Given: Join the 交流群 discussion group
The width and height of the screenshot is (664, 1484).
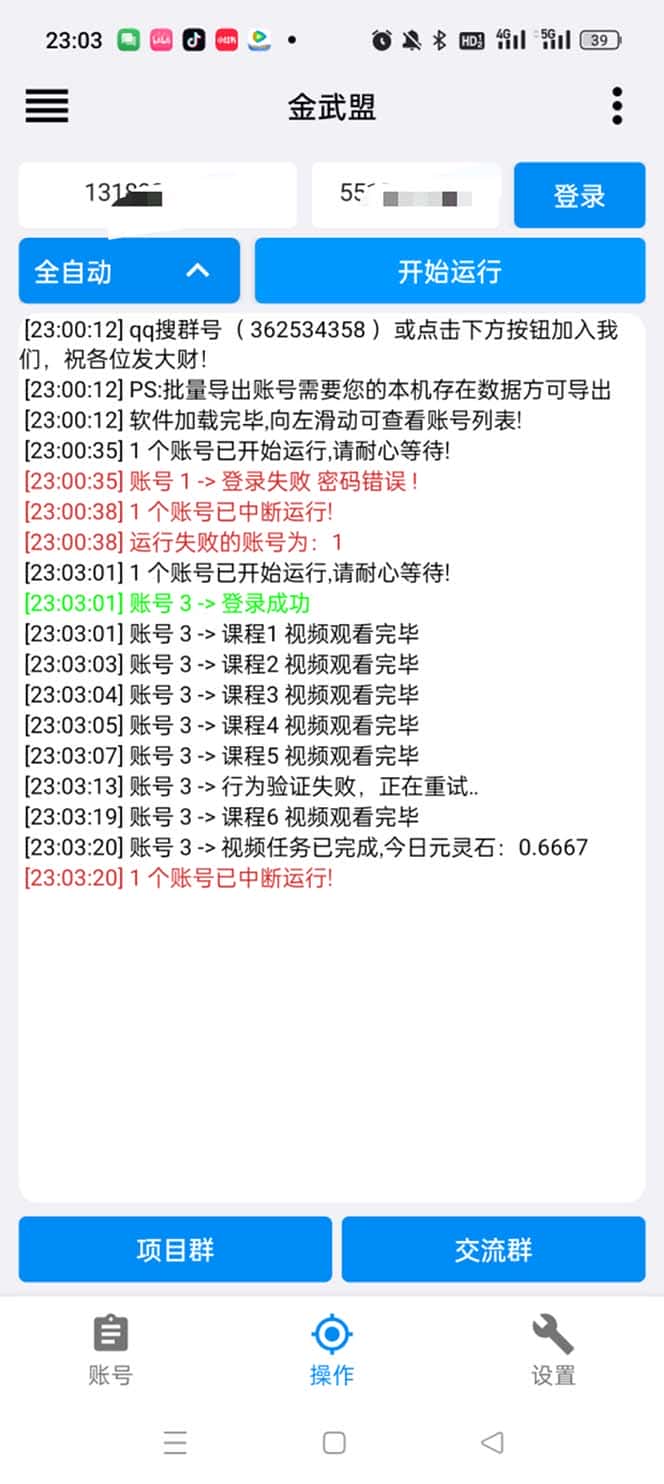Looking at the screenshot, I should [x=493, y=1249].
